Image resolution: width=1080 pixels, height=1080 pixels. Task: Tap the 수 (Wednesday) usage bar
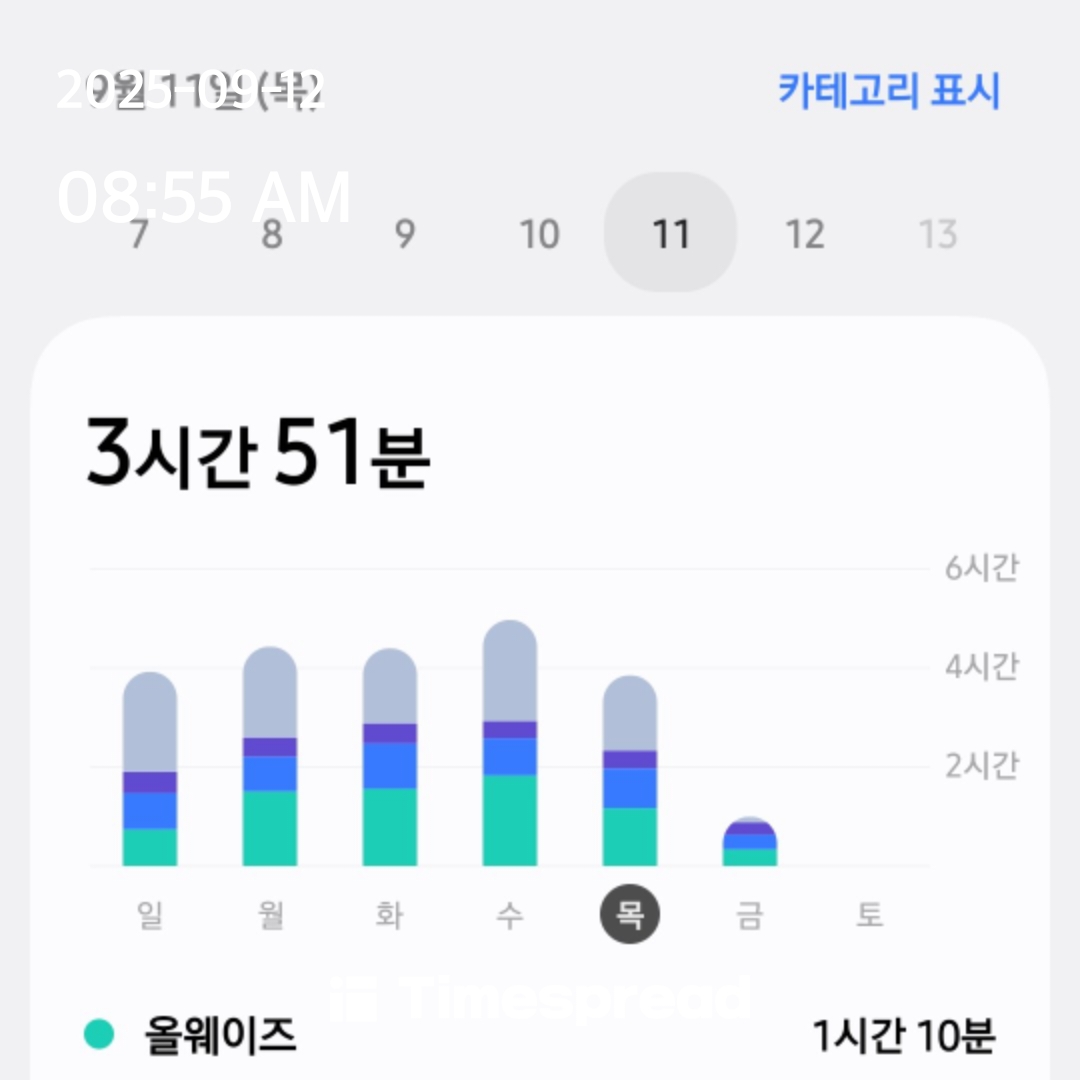[510, 744]
